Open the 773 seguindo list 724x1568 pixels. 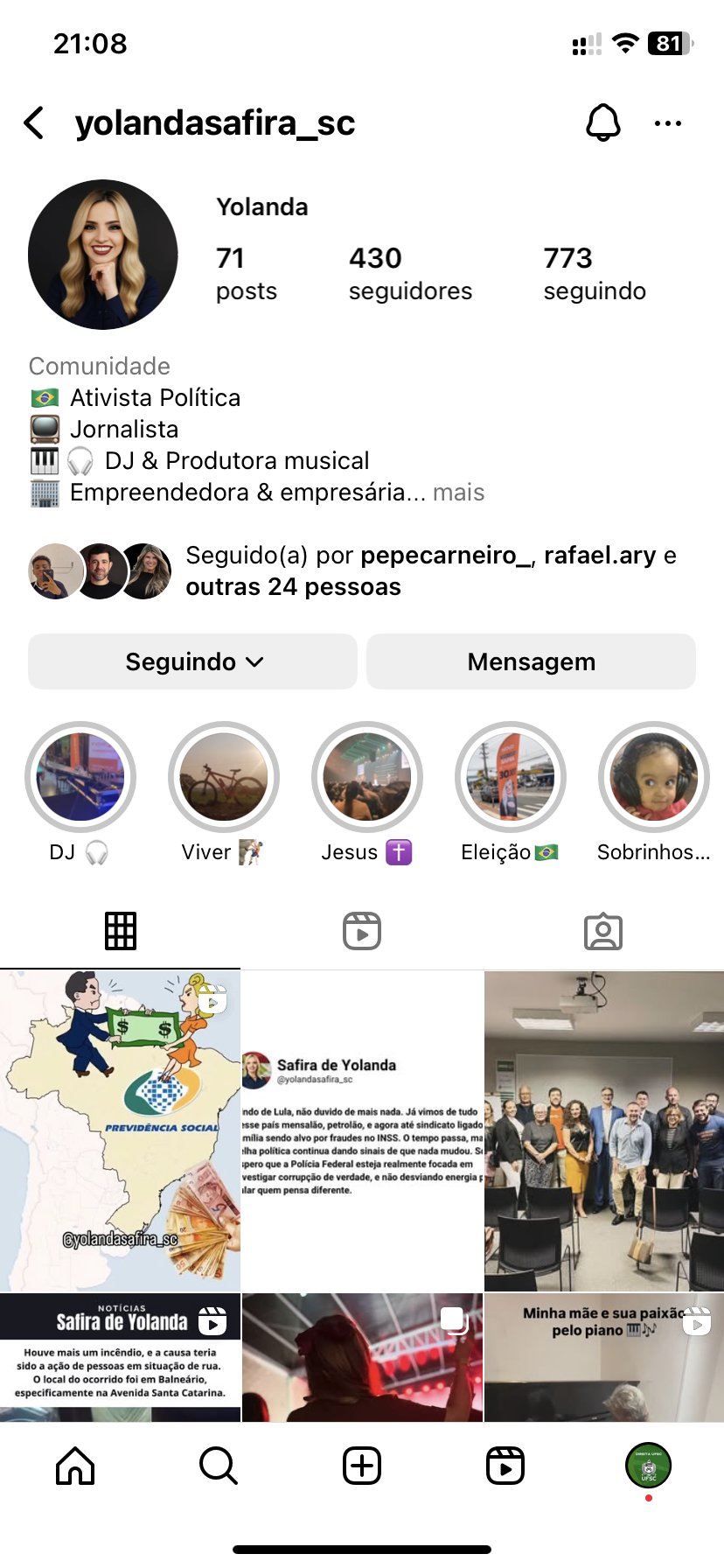(595, 273)
